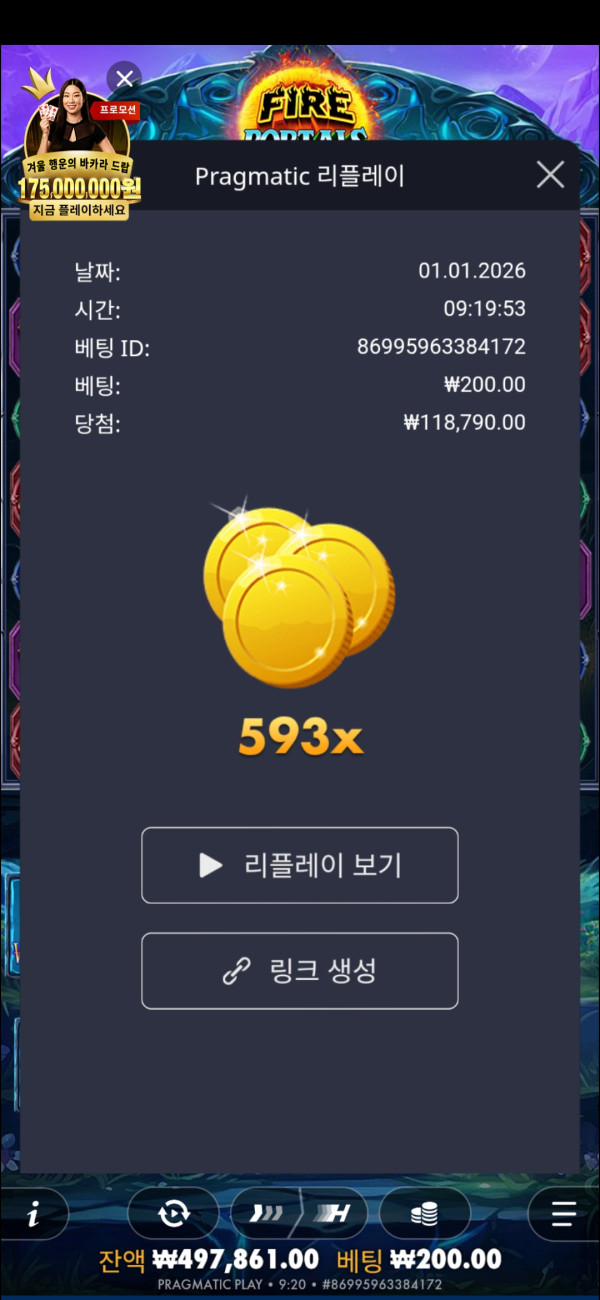
Task: Toggle the turbo spin speed control
Action: 299,1214
